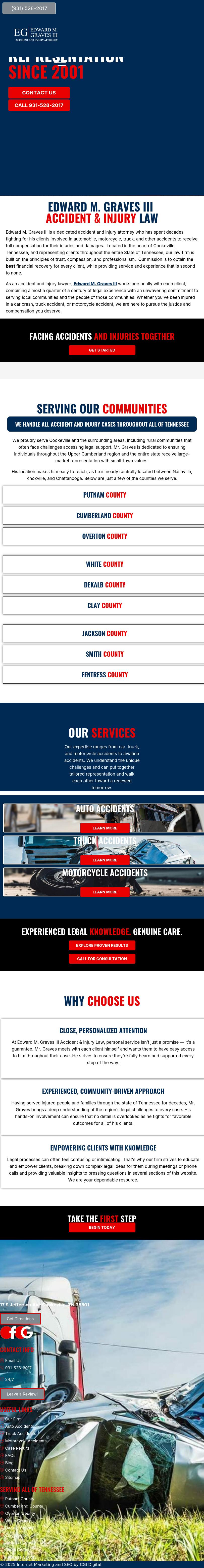The width and height of the screenshot is (204, 1568).
Task: Open the Edward M. Graves III underlined link
Action: [x=95, y=284]
